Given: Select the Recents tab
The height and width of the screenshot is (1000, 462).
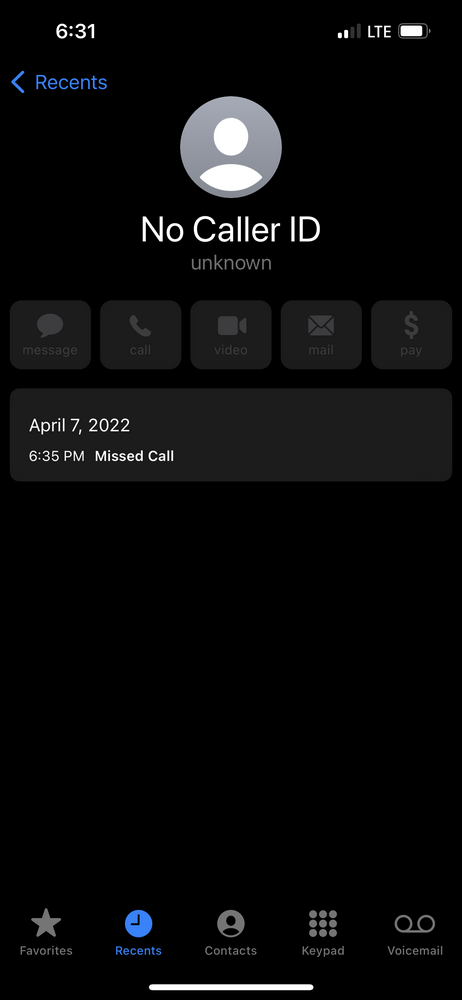Looking at the screenshot, I should (138, 932).
